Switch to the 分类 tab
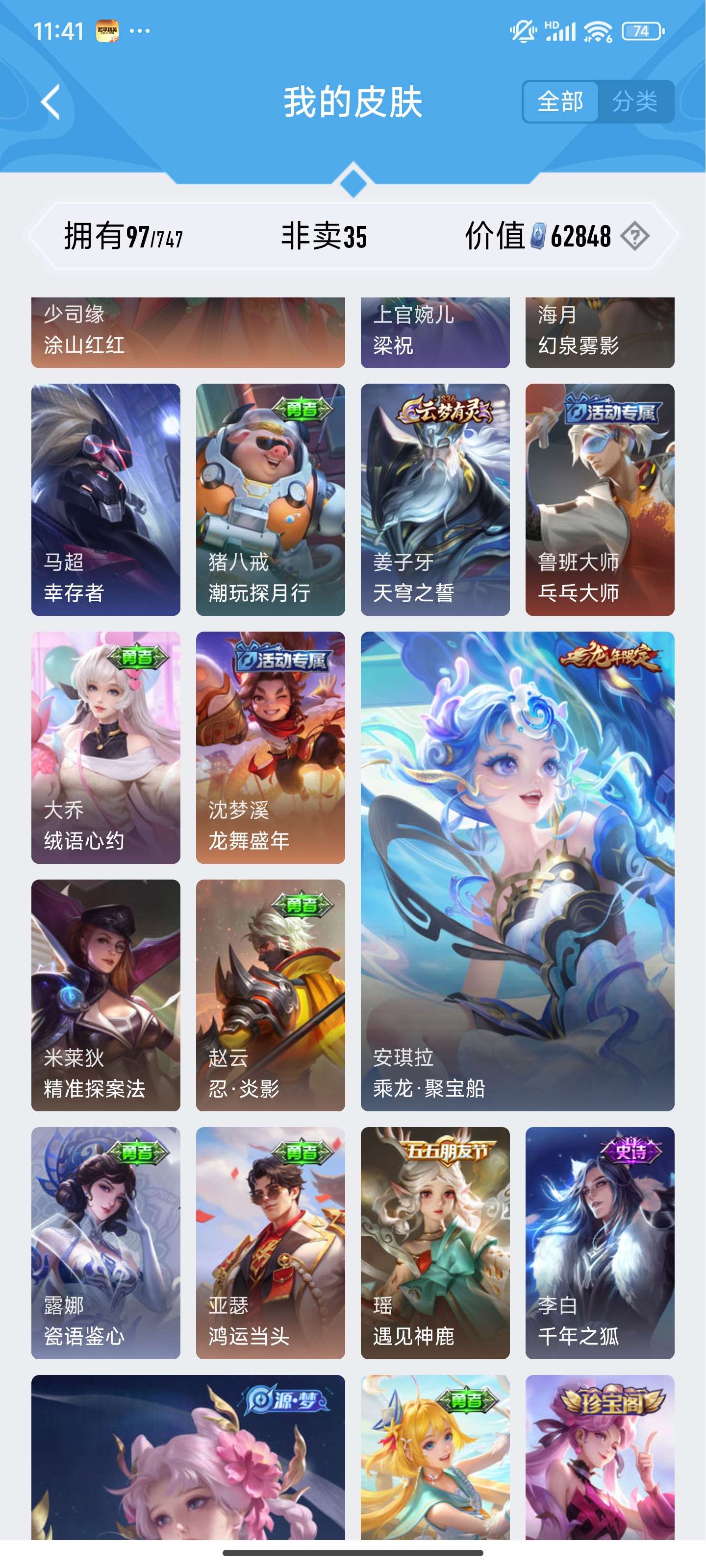Screen dimensions: 706x1568 pyautogui.click(x=635, y=101)
